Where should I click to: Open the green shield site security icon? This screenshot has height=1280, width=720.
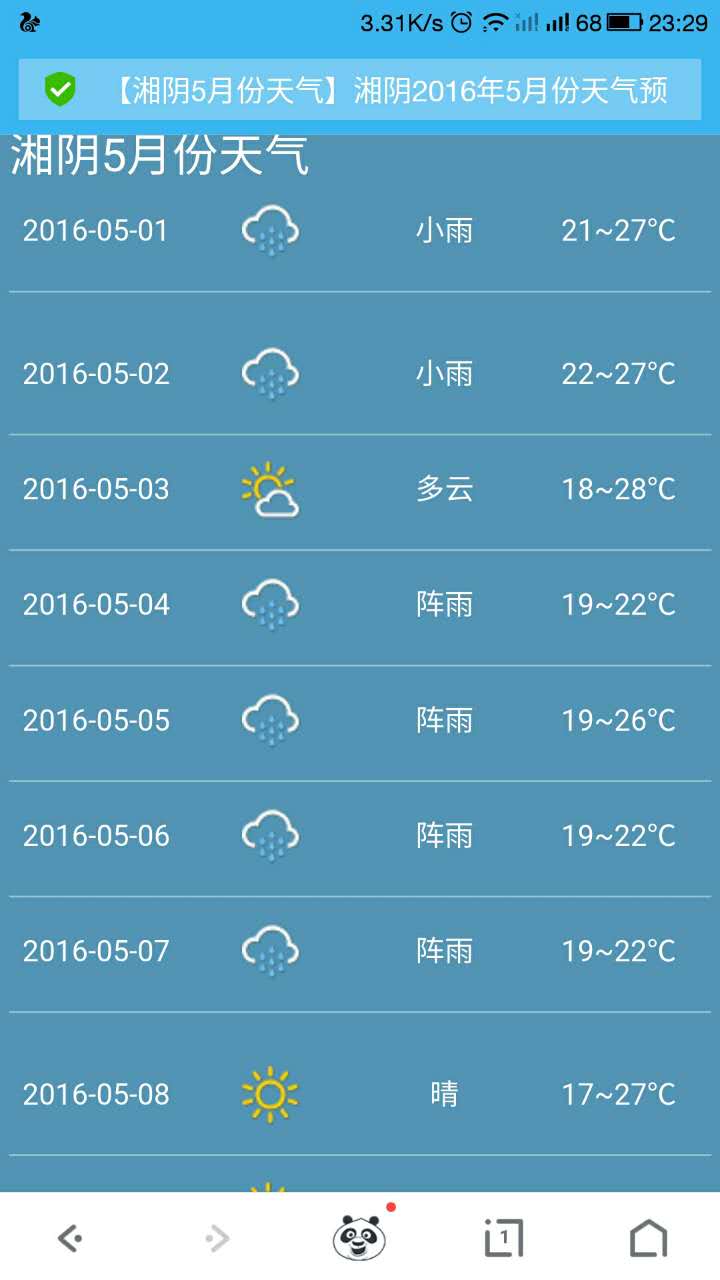pos(60,90)
